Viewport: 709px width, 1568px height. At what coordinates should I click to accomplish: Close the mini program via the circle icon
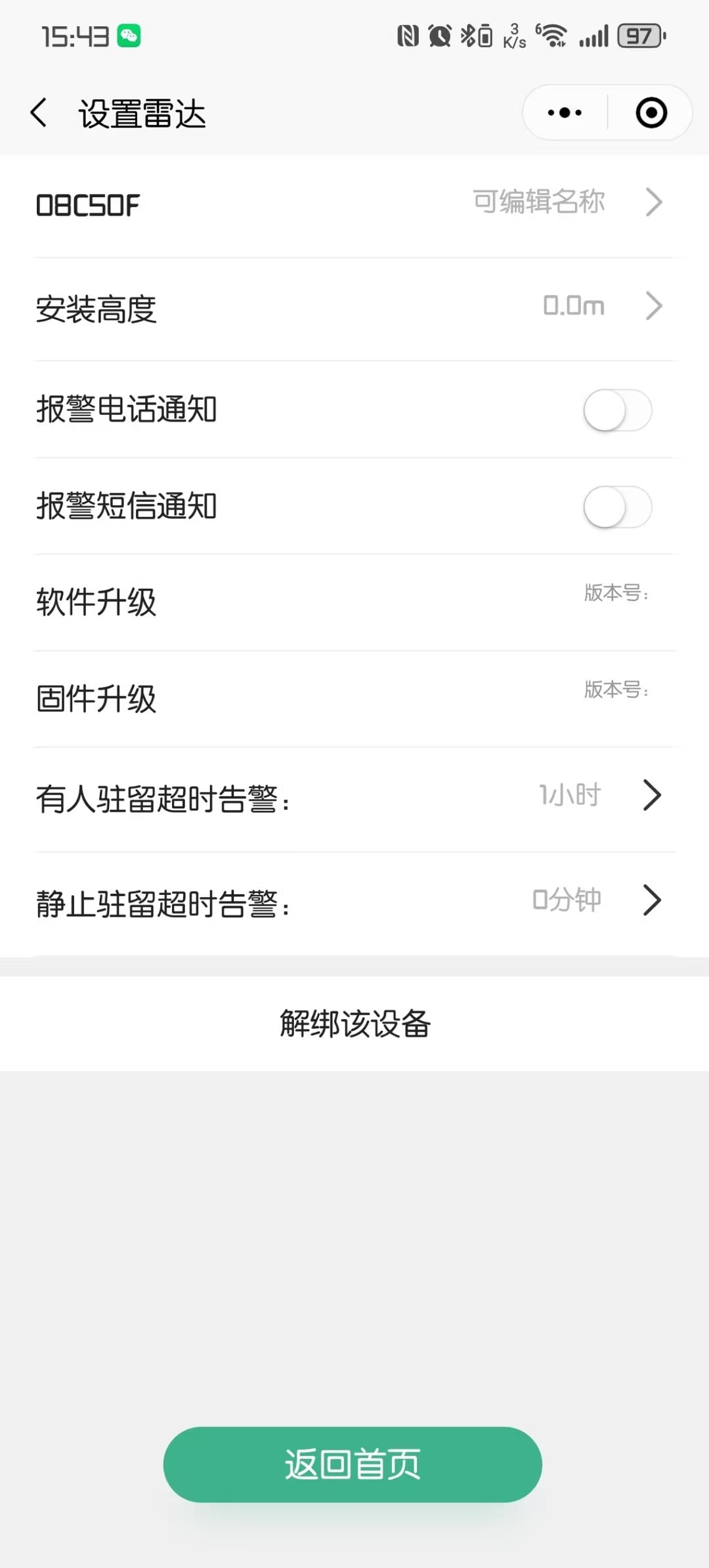651,113
